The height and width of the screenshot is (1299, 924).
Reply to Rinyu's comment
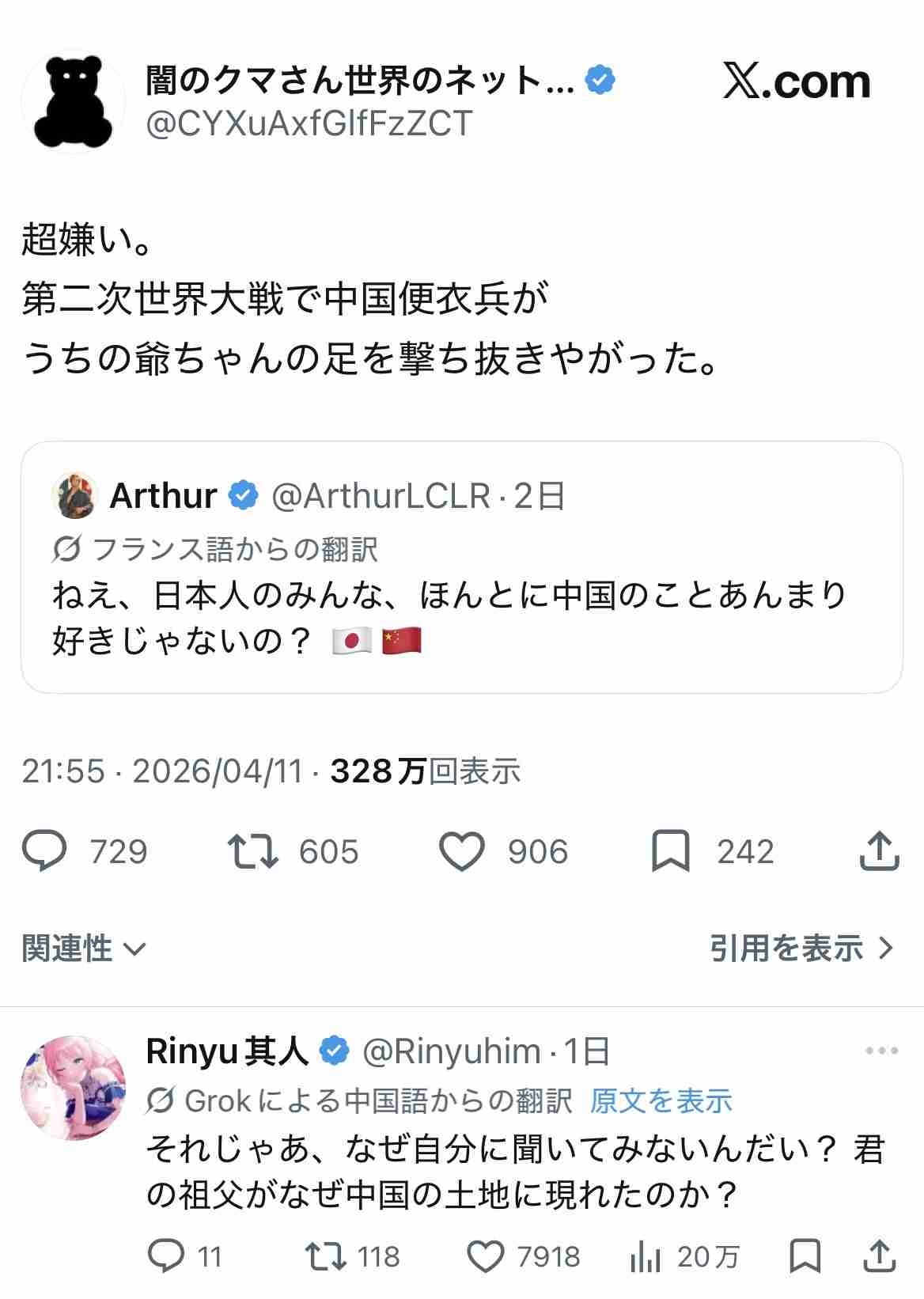click(x=166, y=1256)
